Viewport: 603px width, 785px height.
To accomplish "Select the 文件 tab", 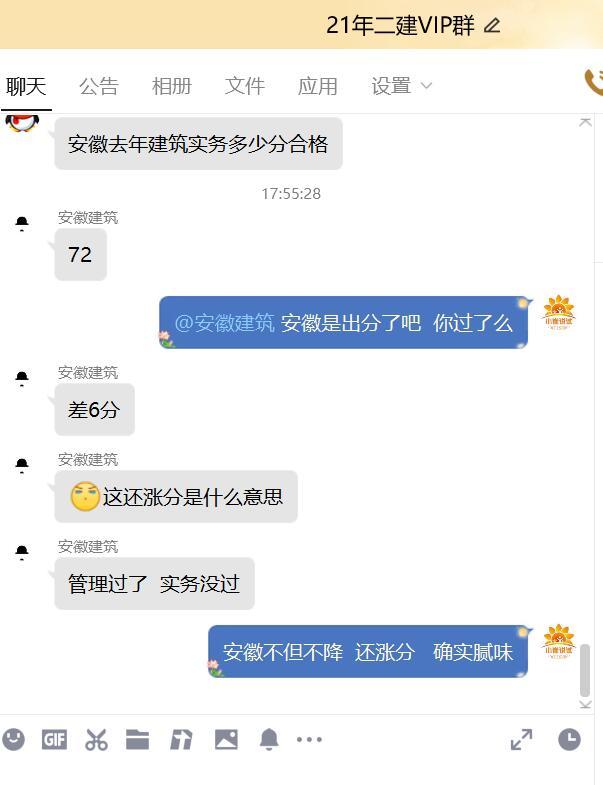I will (x=245, y=86).
